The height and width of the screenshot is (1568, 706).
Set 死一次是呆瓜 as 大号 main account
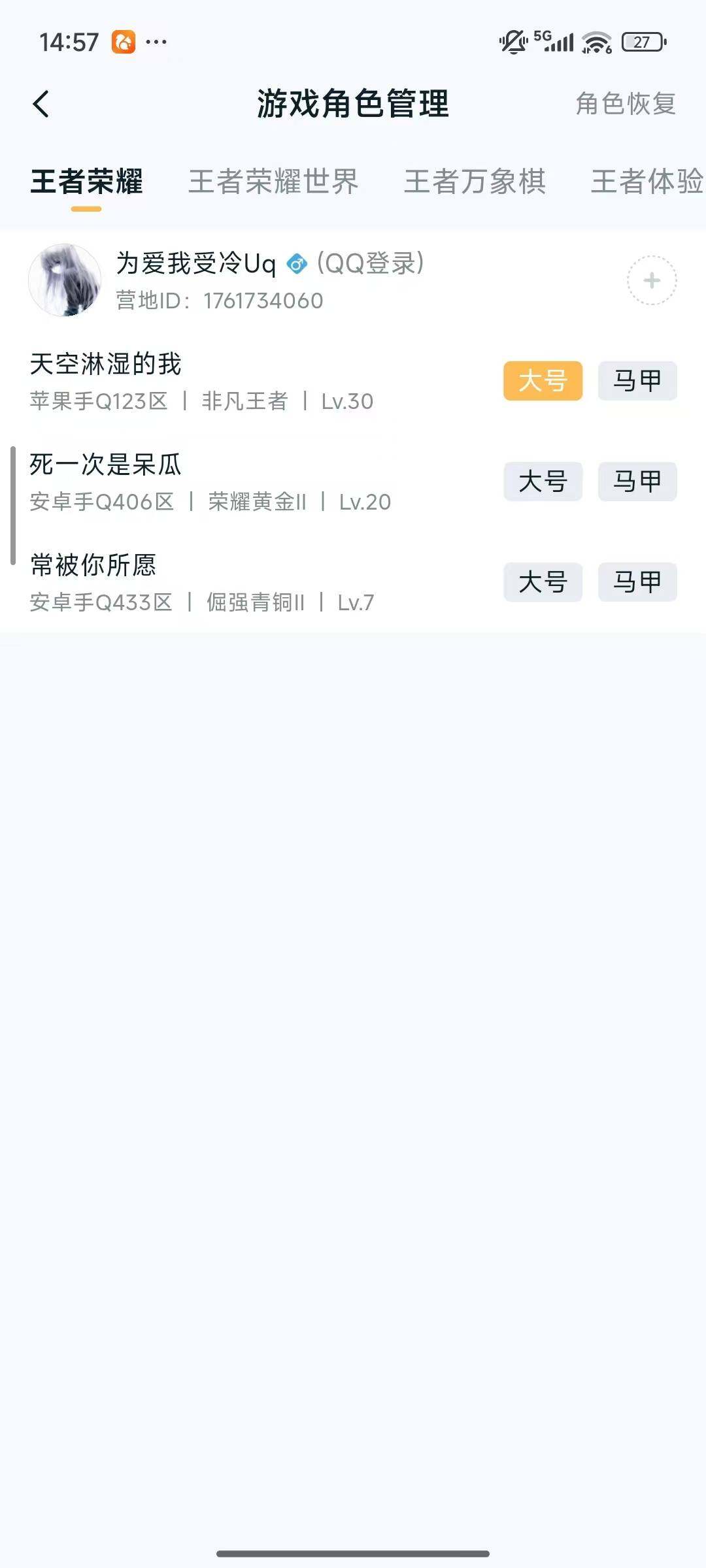[x=543, y=482]
